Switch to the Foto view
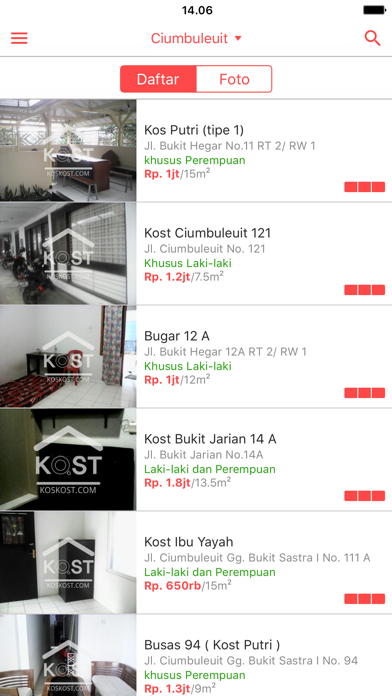This screenshot has width=392, height=696. coord(234,79)
